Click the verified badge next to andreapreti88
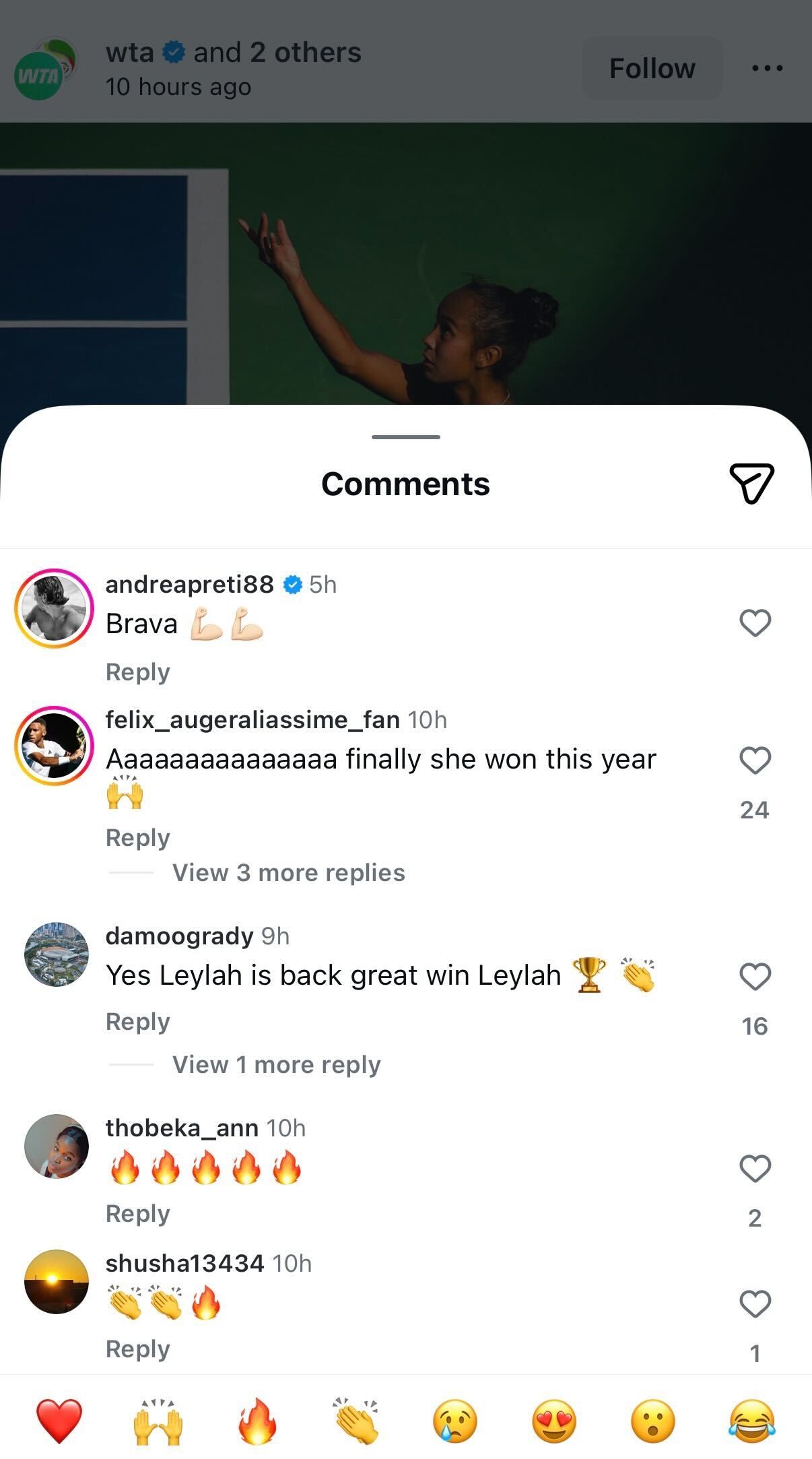812x1459 pixels. tap(292, 585)
